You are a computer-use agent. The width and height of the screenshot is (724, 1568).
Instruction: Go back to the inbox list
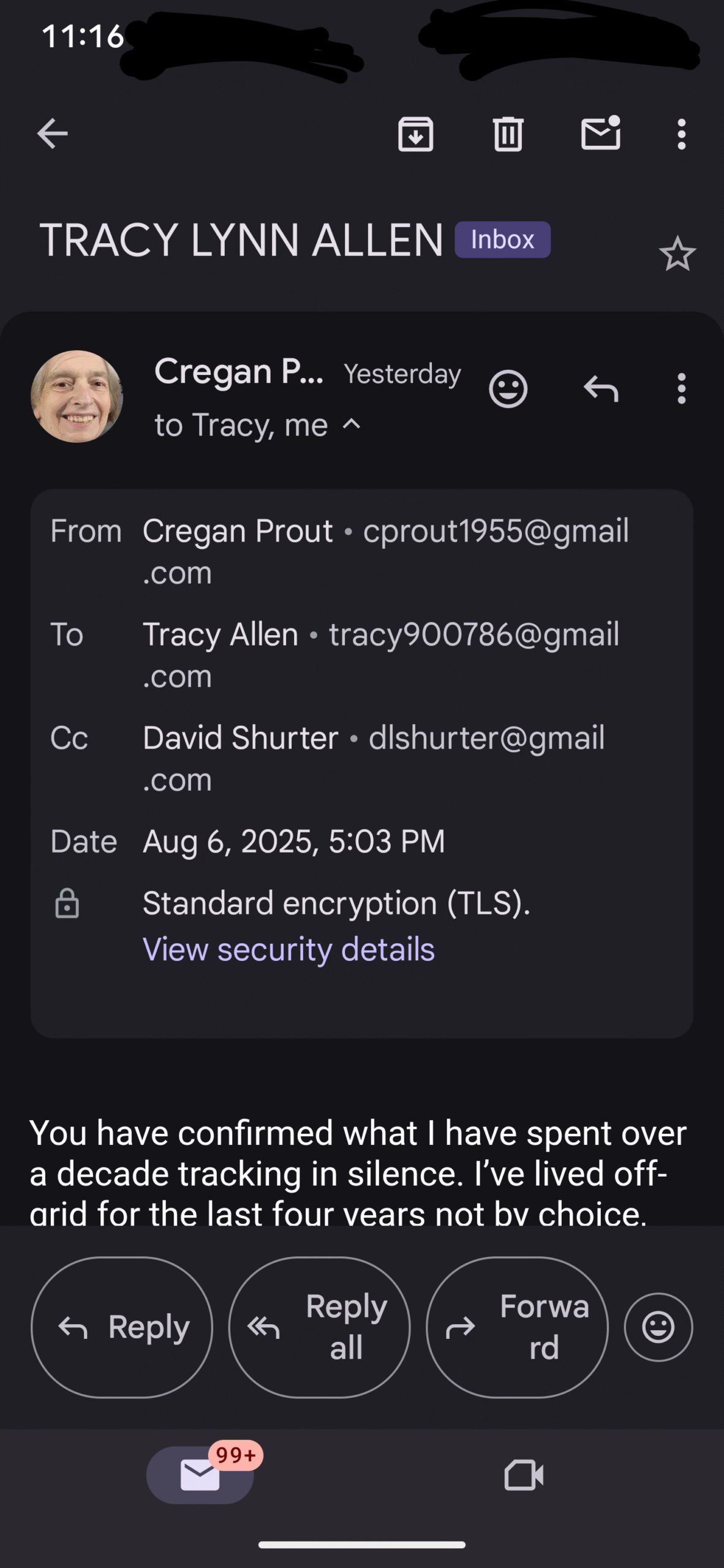(x=52, y=134)
